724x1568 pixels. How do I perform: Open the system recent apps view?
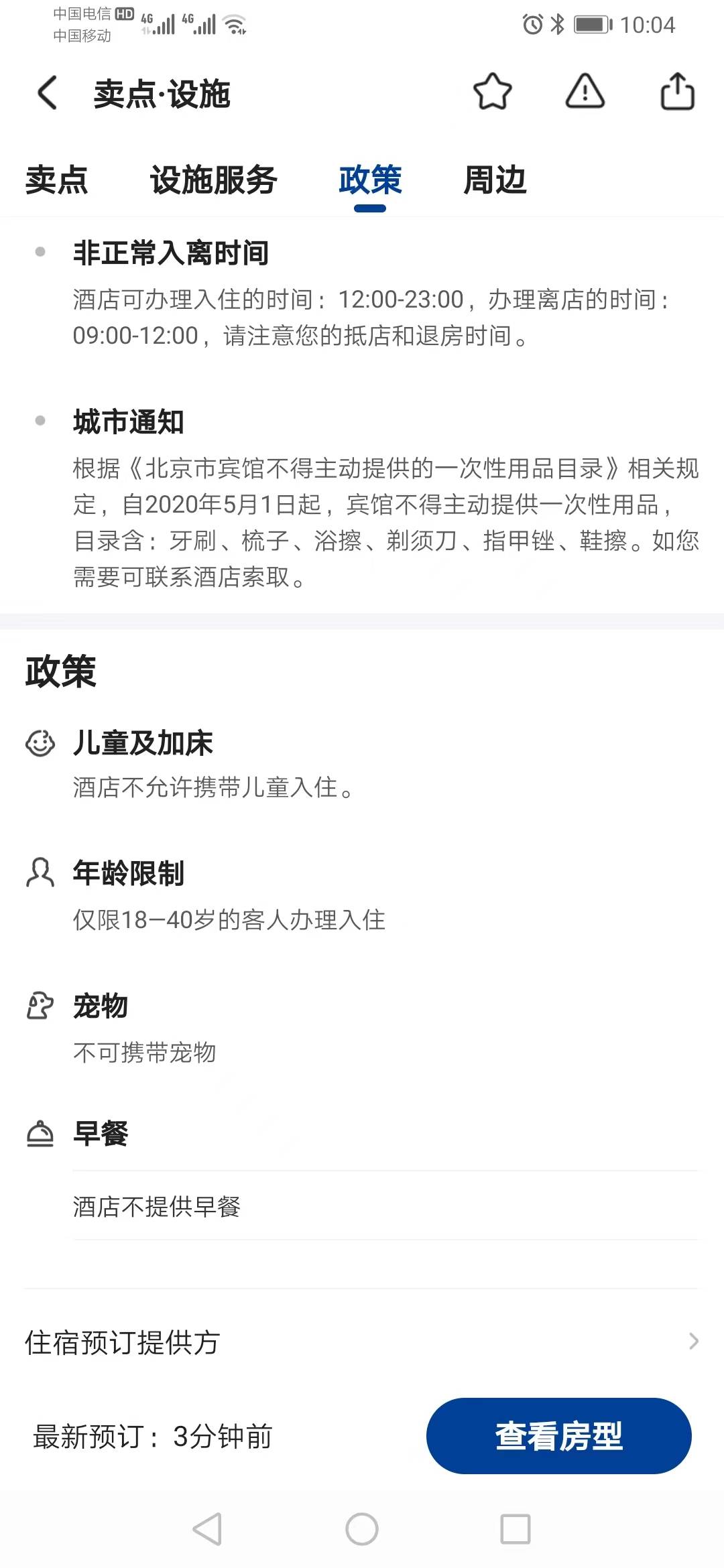tap(515, 1529)
